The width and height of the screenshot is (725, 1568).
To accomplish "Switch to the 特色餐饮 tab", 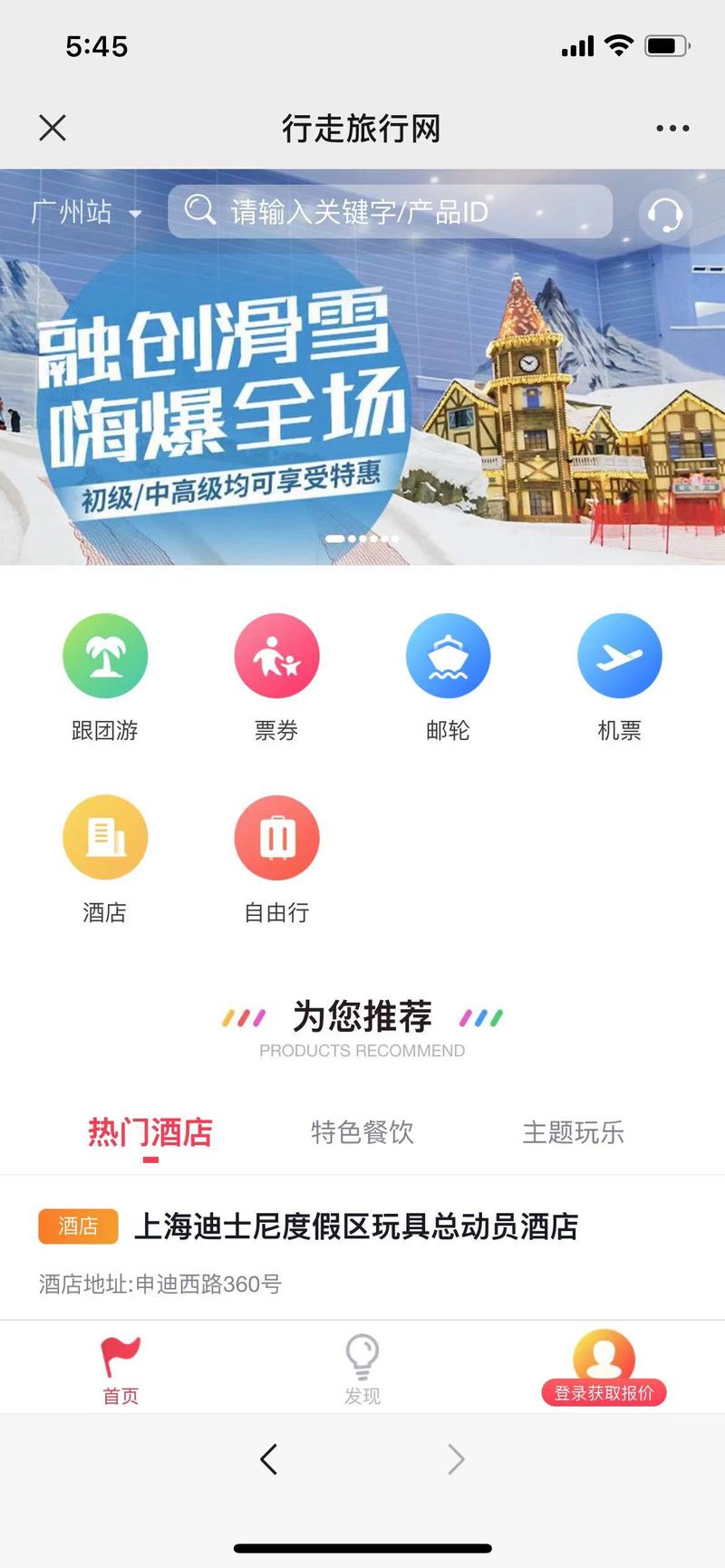I will pyautogui.click(x=362, y=1132).
